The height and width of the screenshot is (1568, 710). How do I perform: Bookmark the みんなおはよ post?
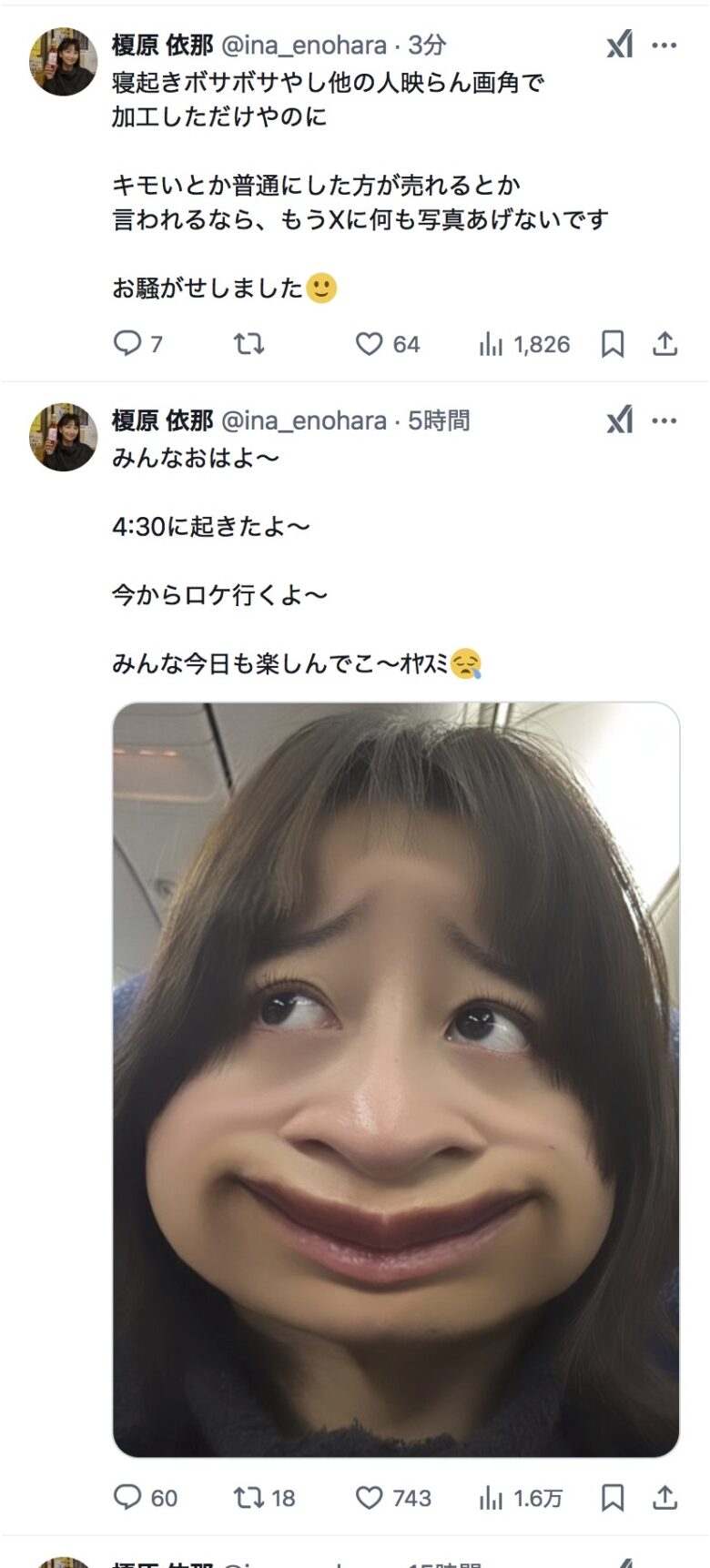613,1498
